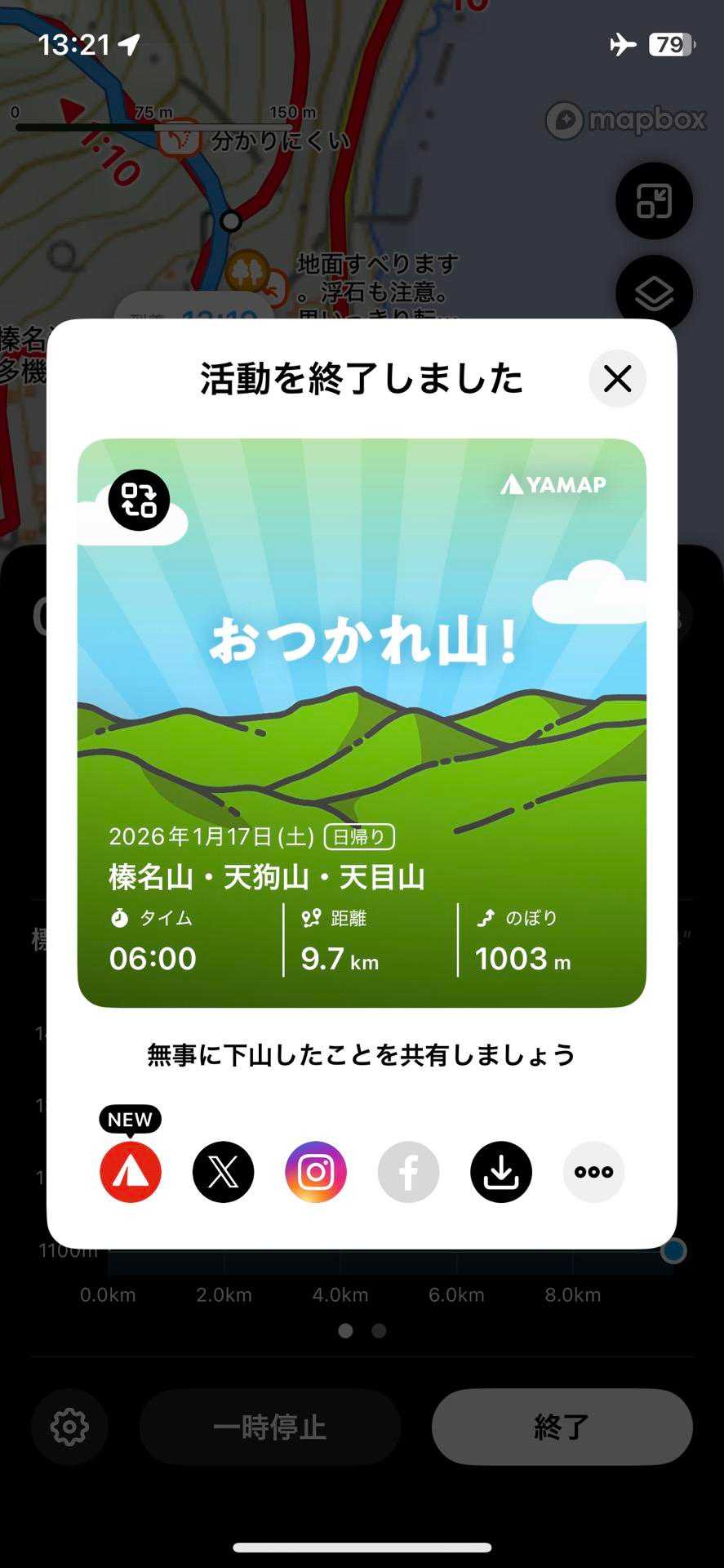724x1568 pixels.
Task: Close the activity finished dialog
Action: 617,379
